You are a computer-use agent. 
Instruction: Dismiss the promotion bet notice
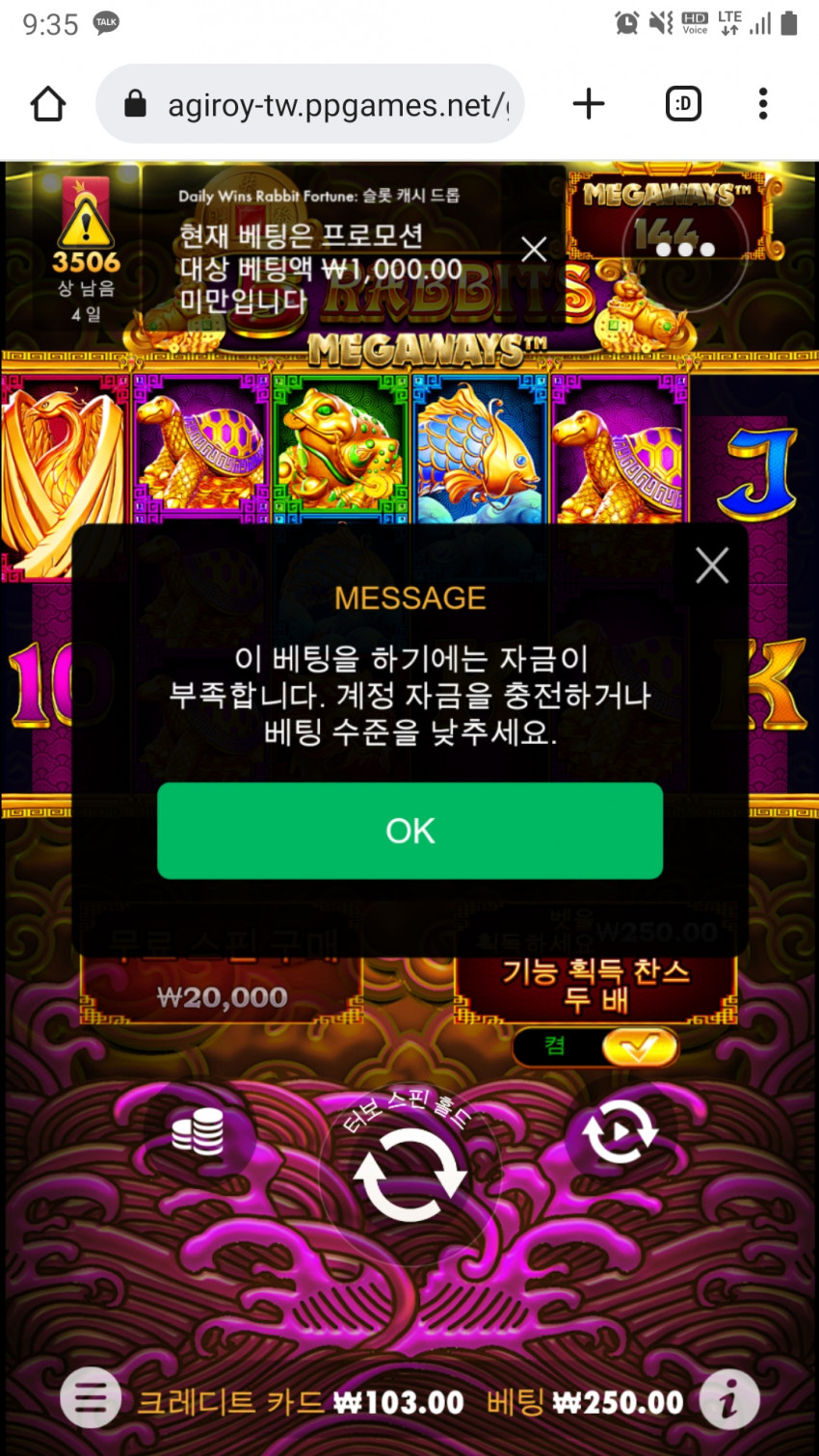point(534,250)
